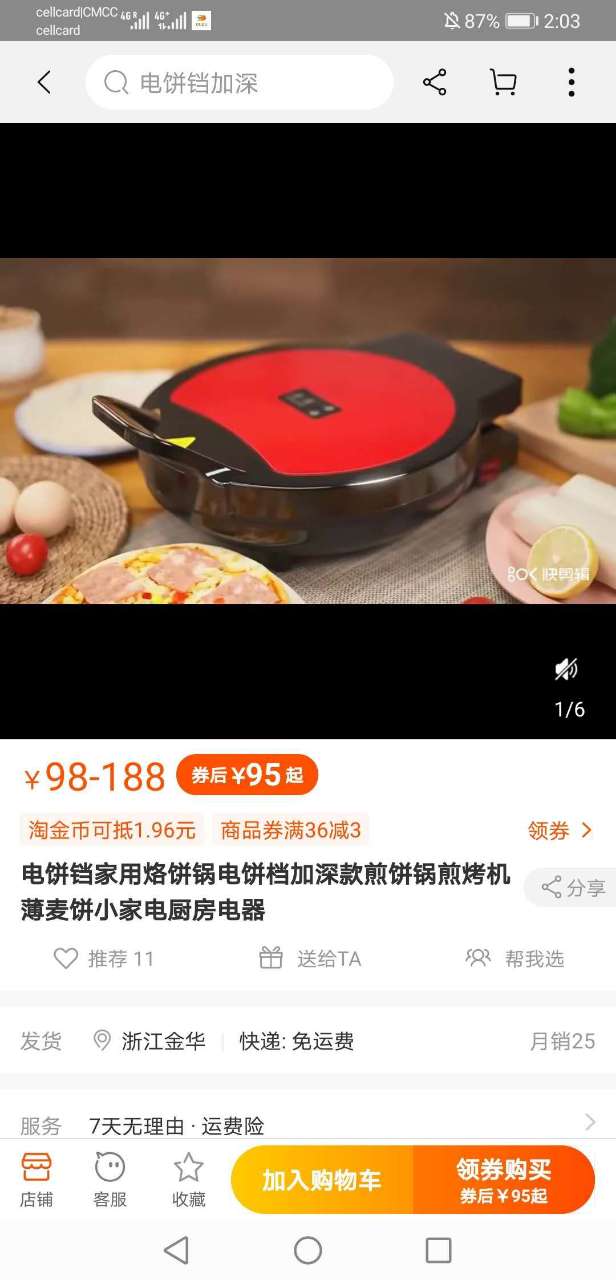Buy with coupon via 领券购买
616x1280 pixels.
504,1180
